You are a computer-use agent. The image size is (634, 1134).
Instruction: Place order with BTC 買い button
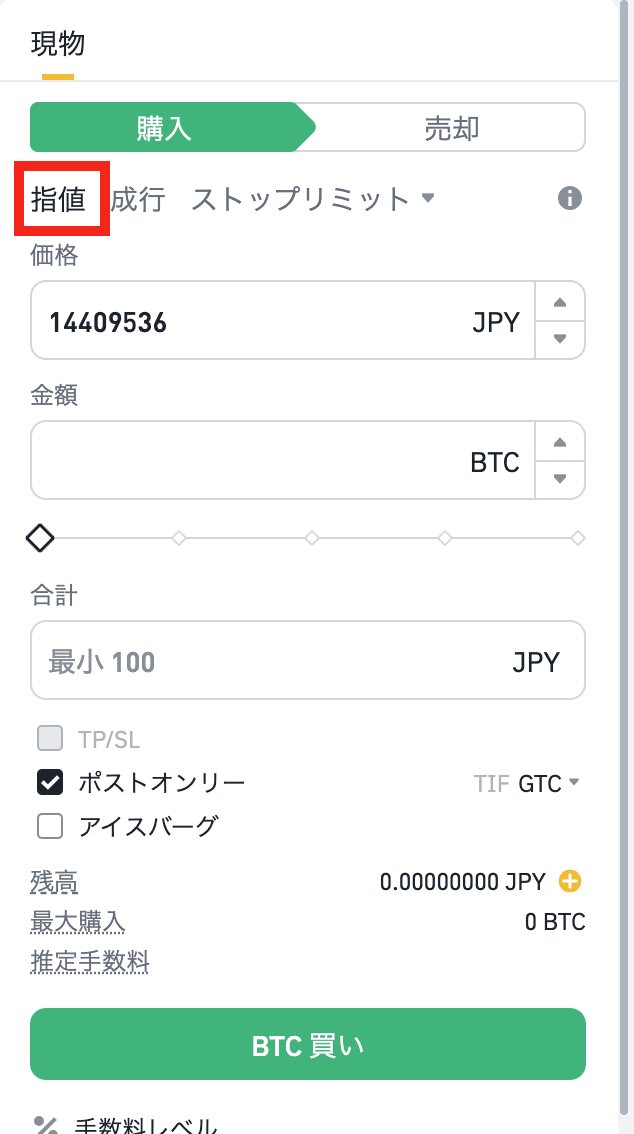click(x=307, y=1045)
